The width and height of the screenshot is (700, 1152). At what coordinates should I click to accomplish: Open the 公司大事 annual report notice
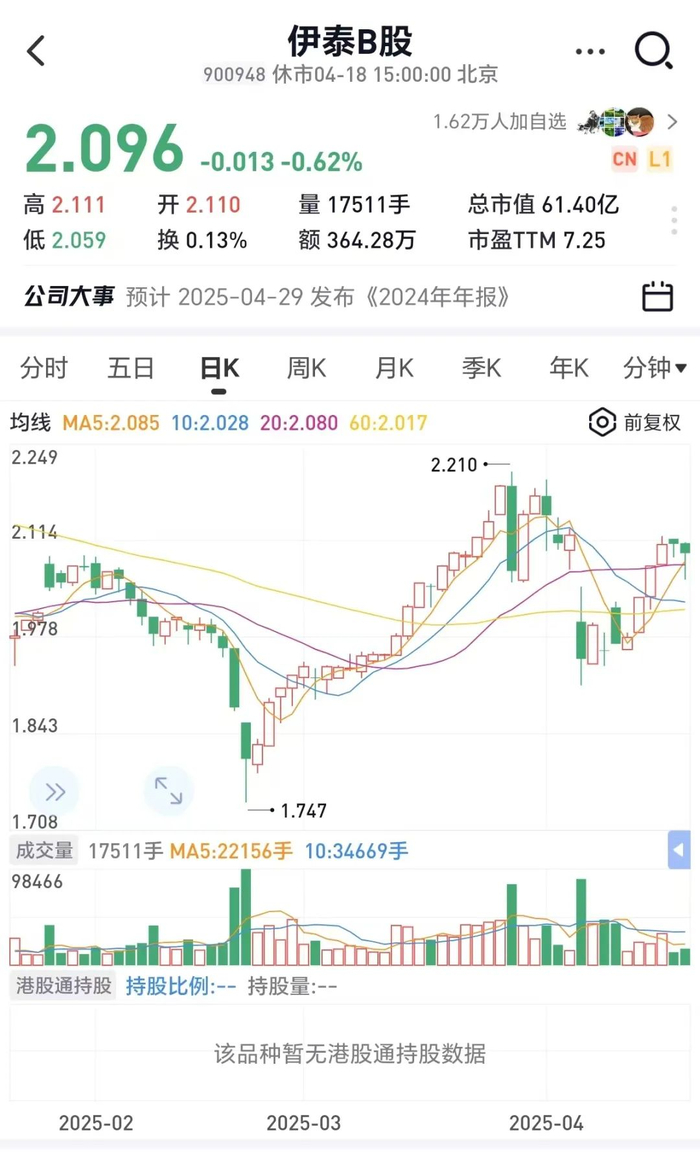318,297
